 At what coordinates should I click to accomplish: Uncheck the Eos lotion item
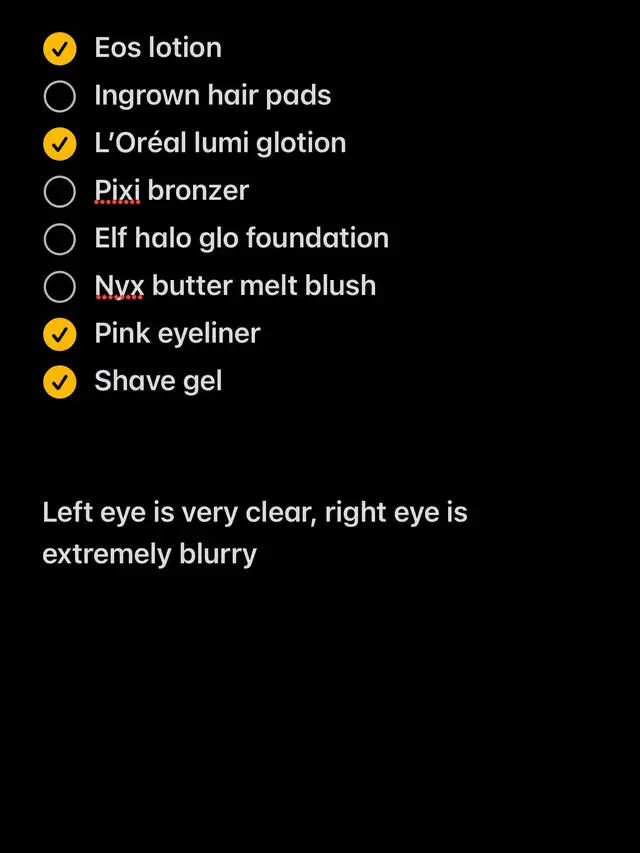(x=60, y=48)
